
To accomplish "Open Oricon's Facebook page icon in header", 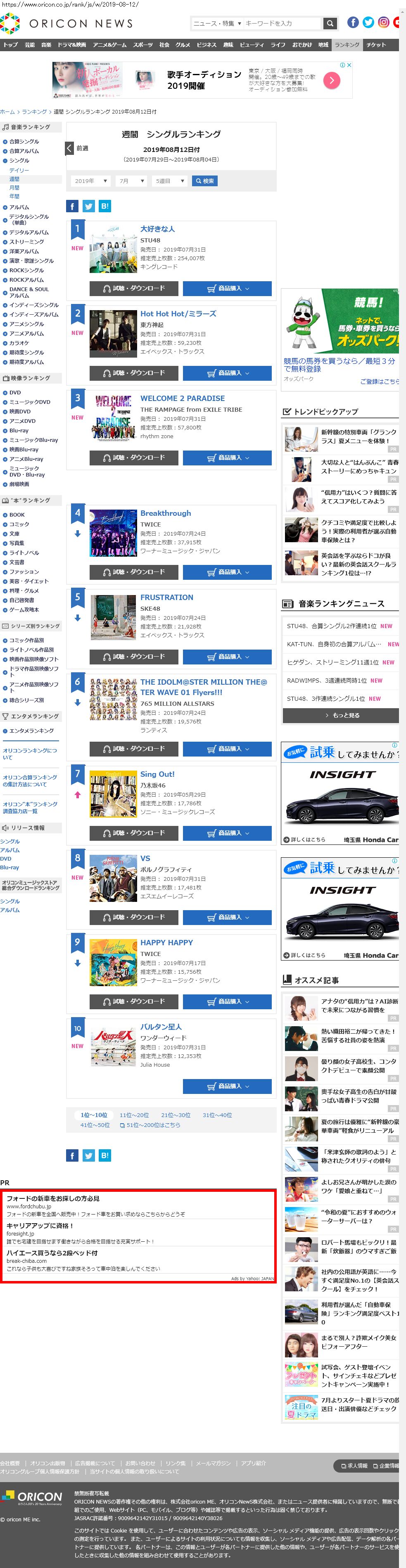I will click(x=352, y=23).
